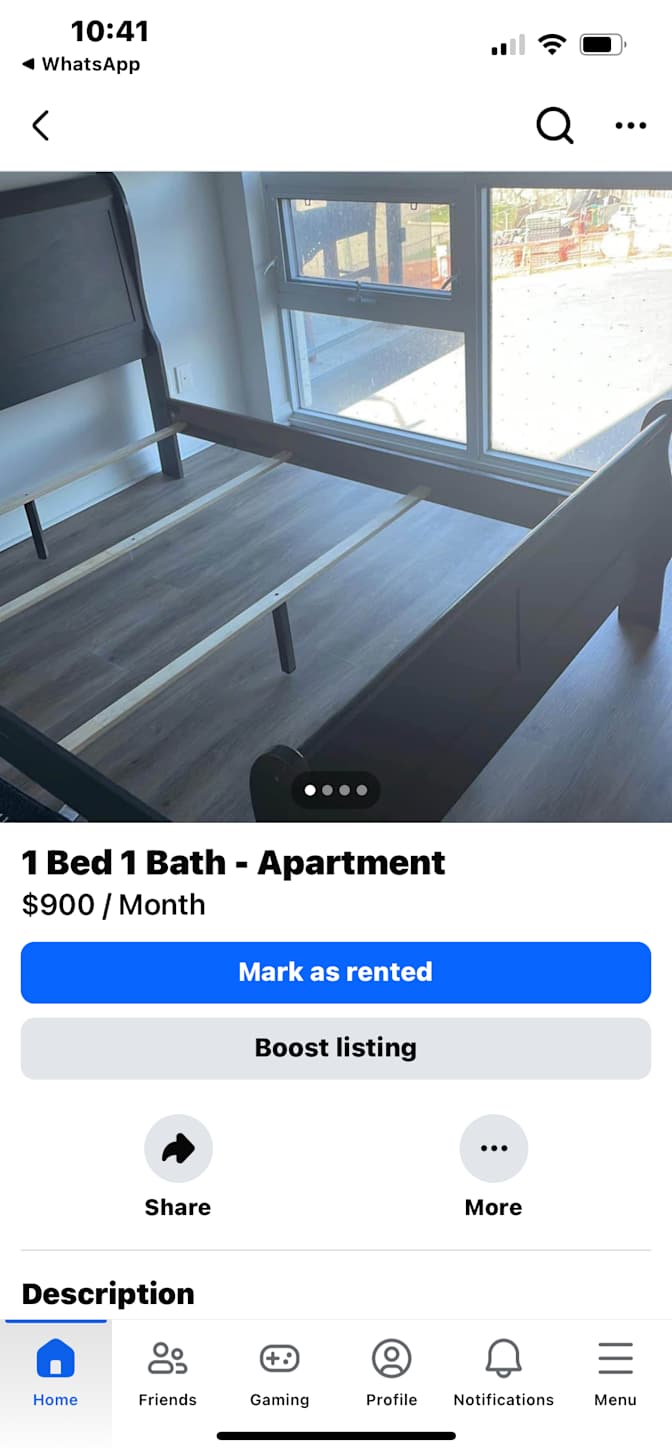Switch to the Home tab

55,1373
